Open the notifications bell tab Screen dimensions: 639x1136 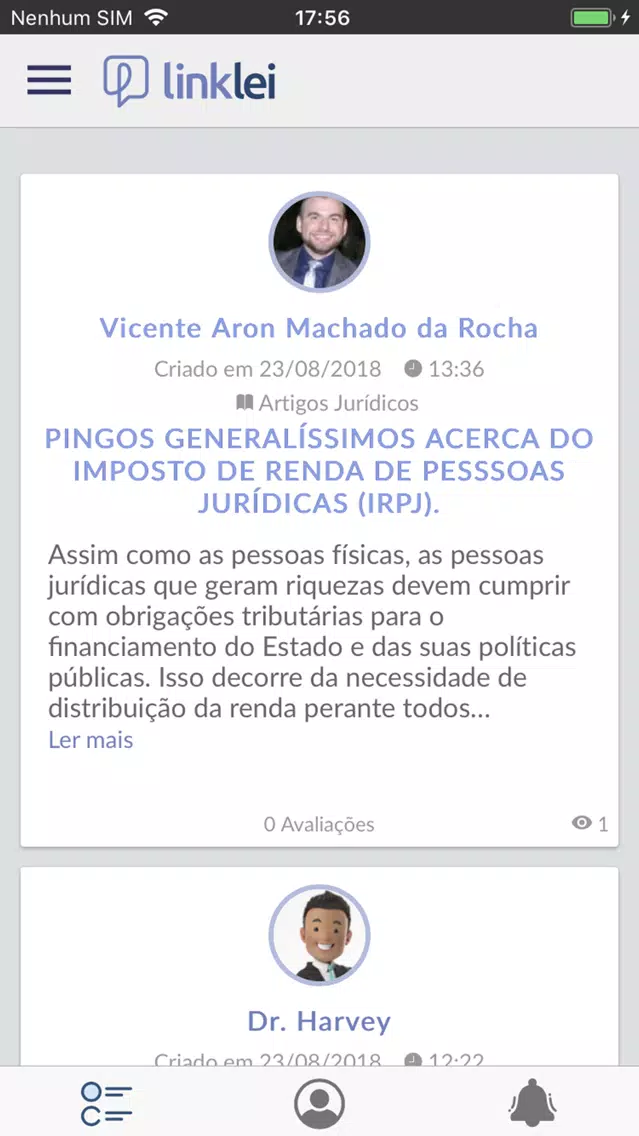tap(532, 1103)
